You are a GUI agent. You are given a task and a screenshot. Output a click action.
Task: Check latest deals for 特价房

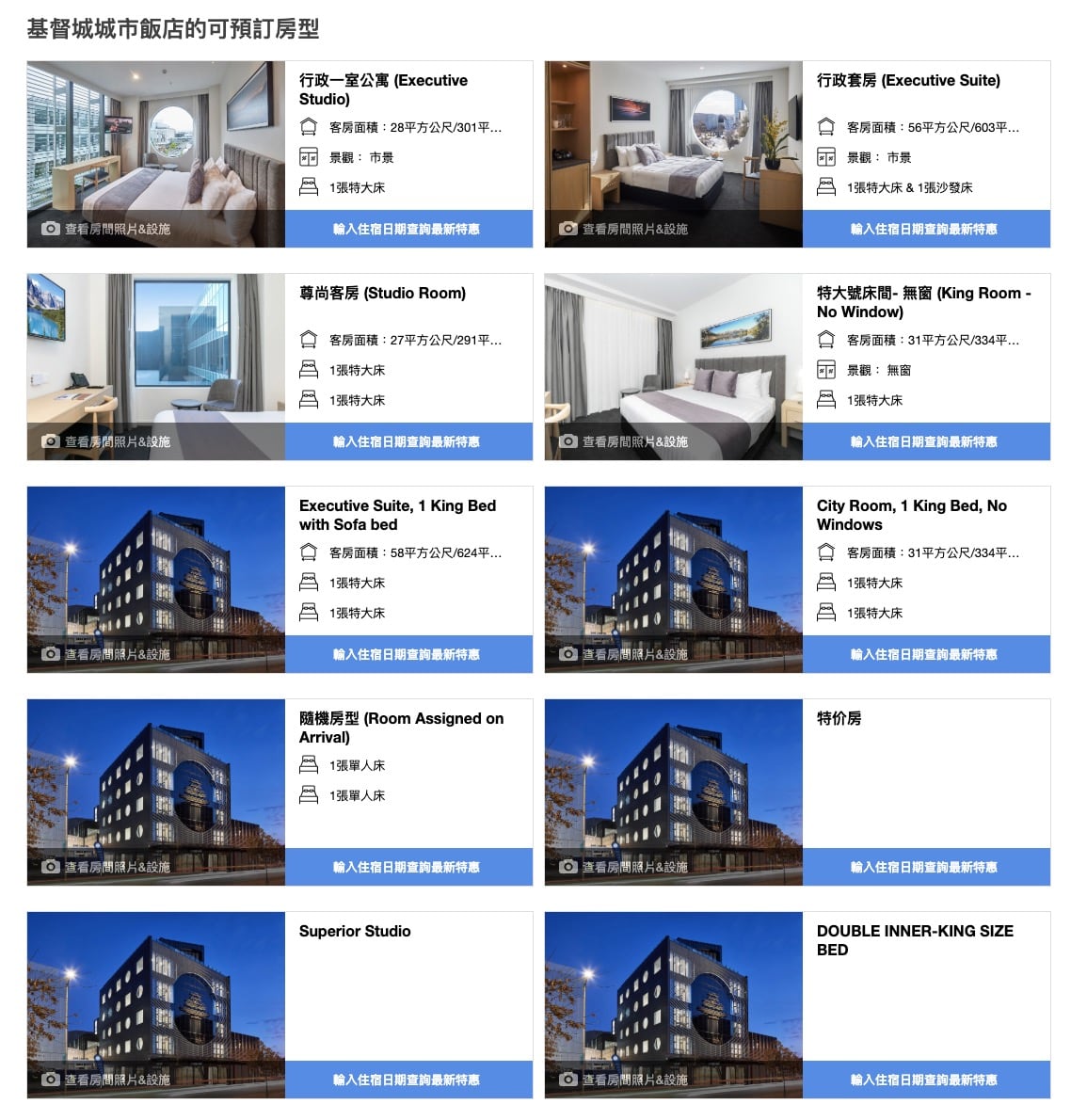tap(925, 867)
